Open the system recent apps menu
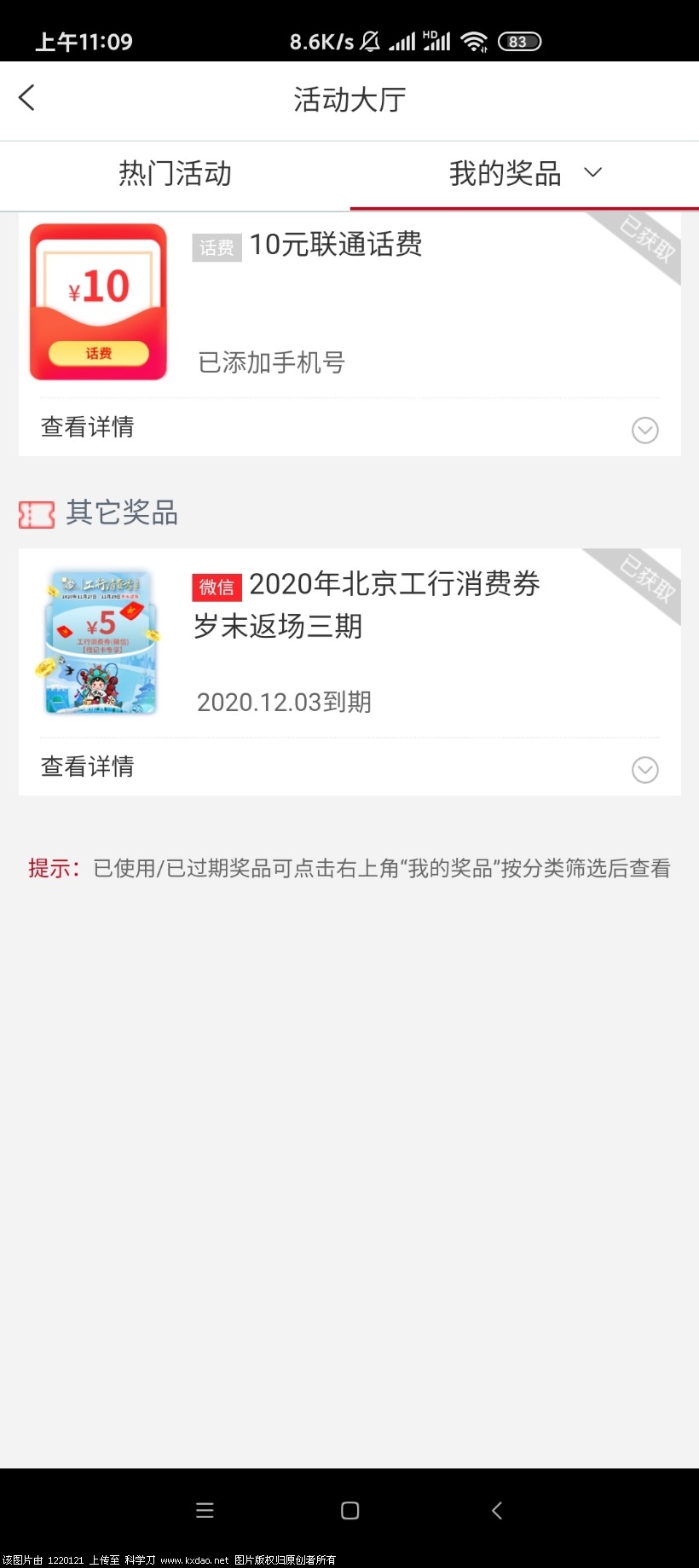 point(205,1510)
